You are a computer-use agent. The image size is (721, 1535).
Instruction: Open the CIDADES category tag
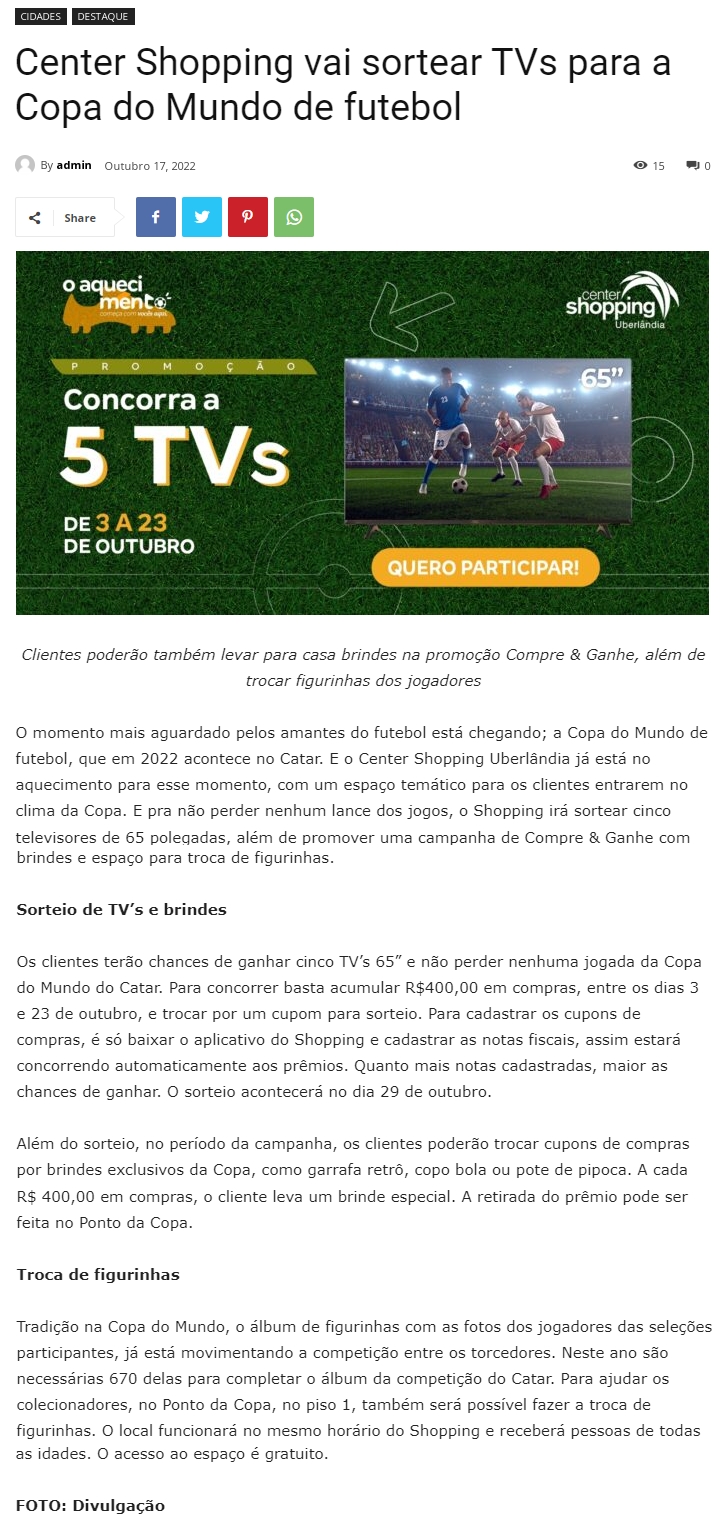pyautogui.click(x=41, y=17)
